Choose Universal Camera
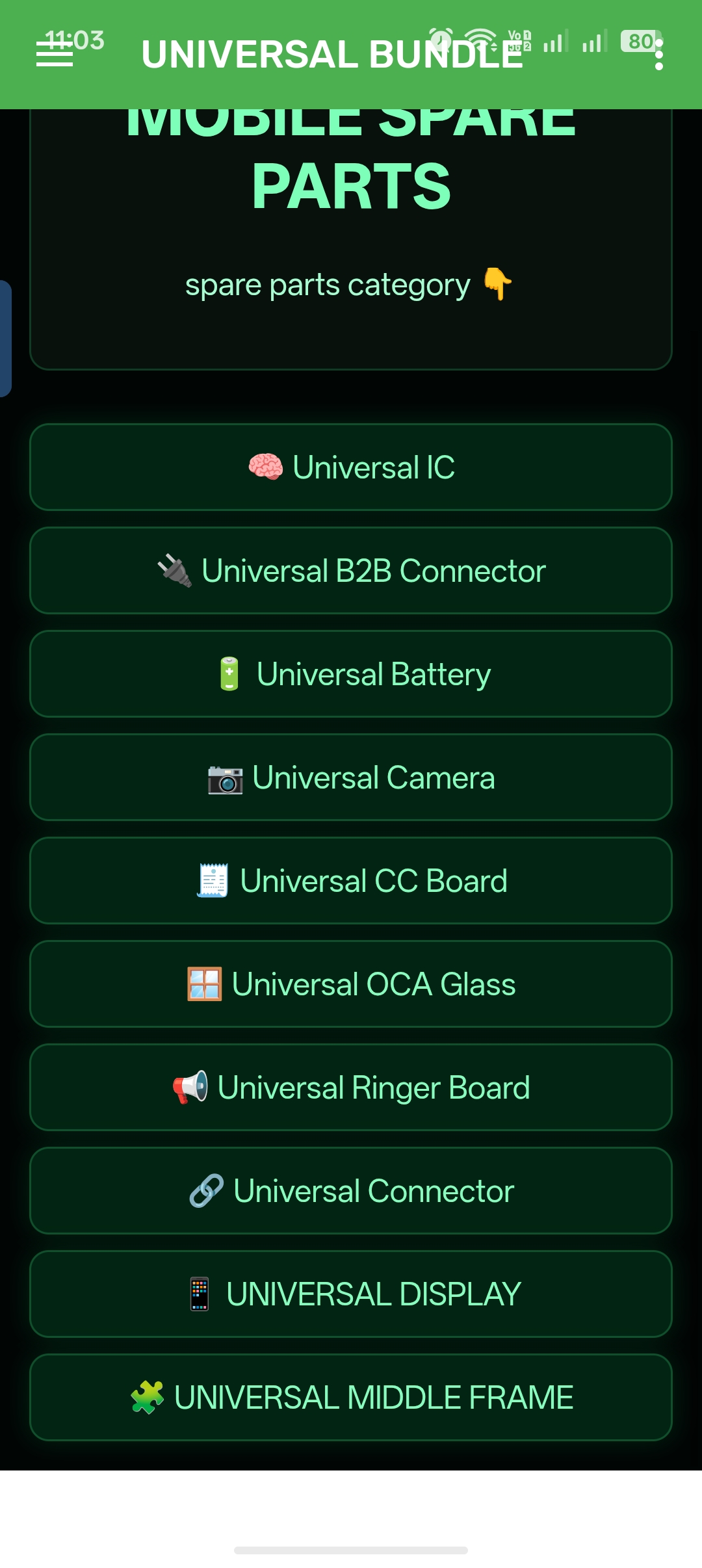The height and width of the screenshot is (1568, 702). [351, 777]
